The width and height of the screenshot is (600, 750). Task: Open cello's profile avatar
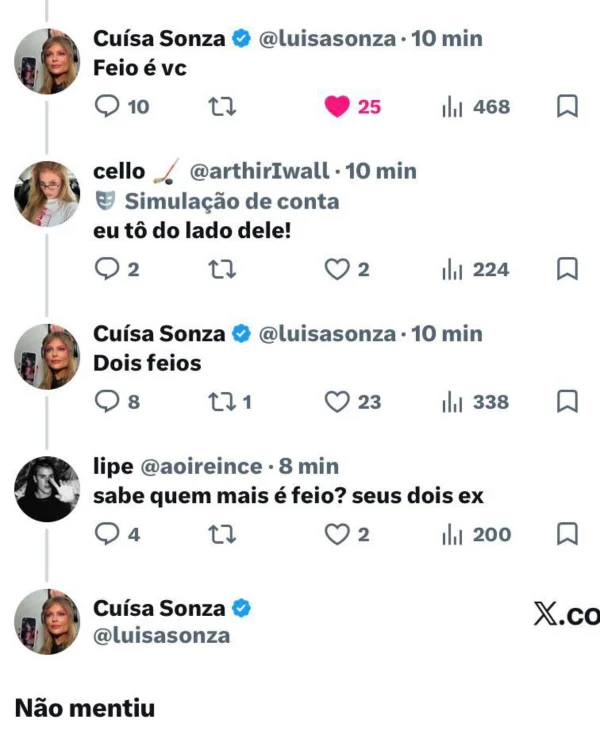point(46,193)
